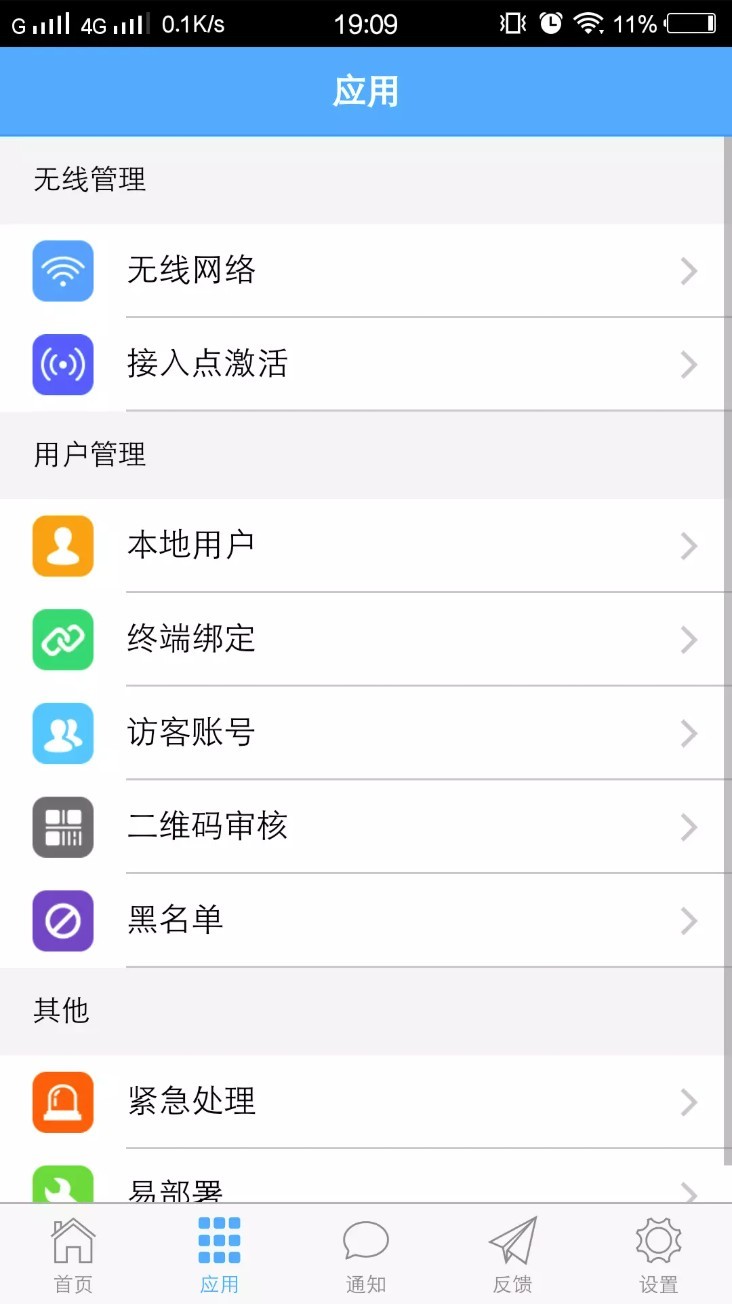Open 访客账号 via the blue users icon
The width and height of the screenshot is (732, 1304).
coord(63,733)
